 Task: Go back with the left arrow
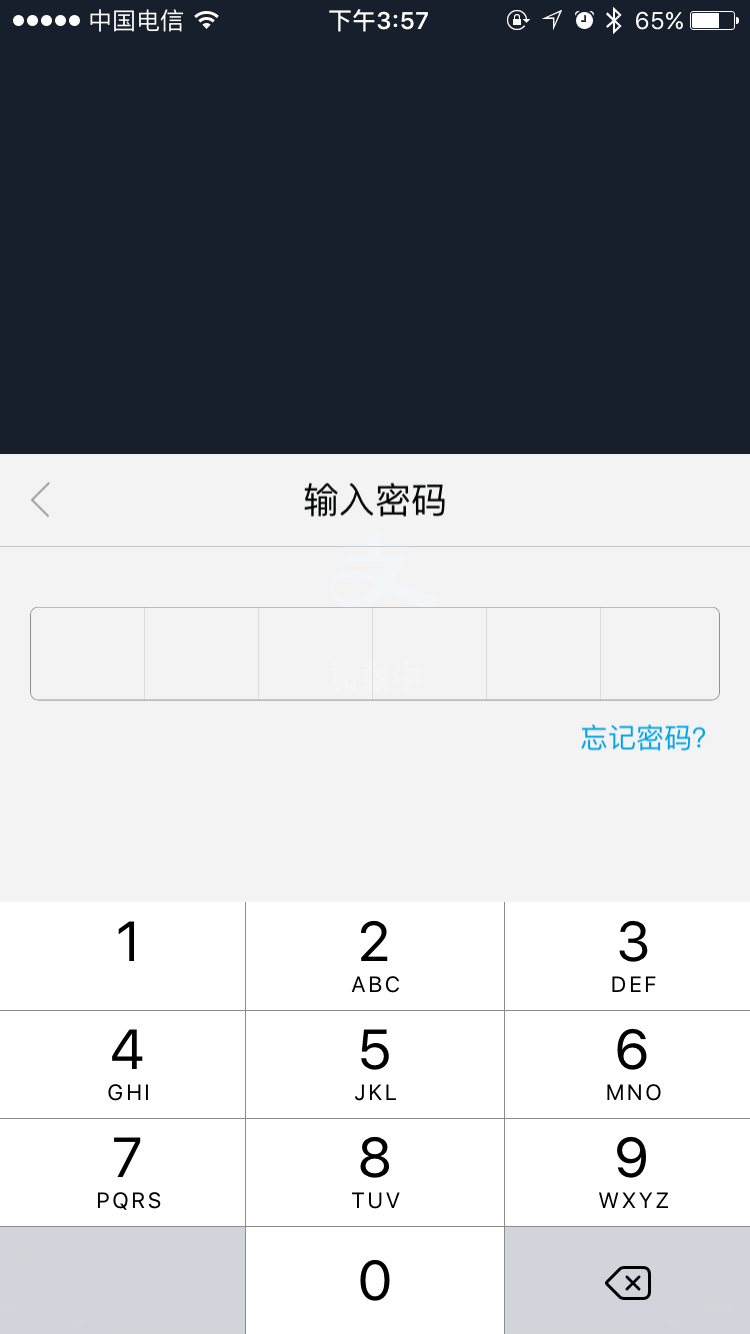[40, 500]
